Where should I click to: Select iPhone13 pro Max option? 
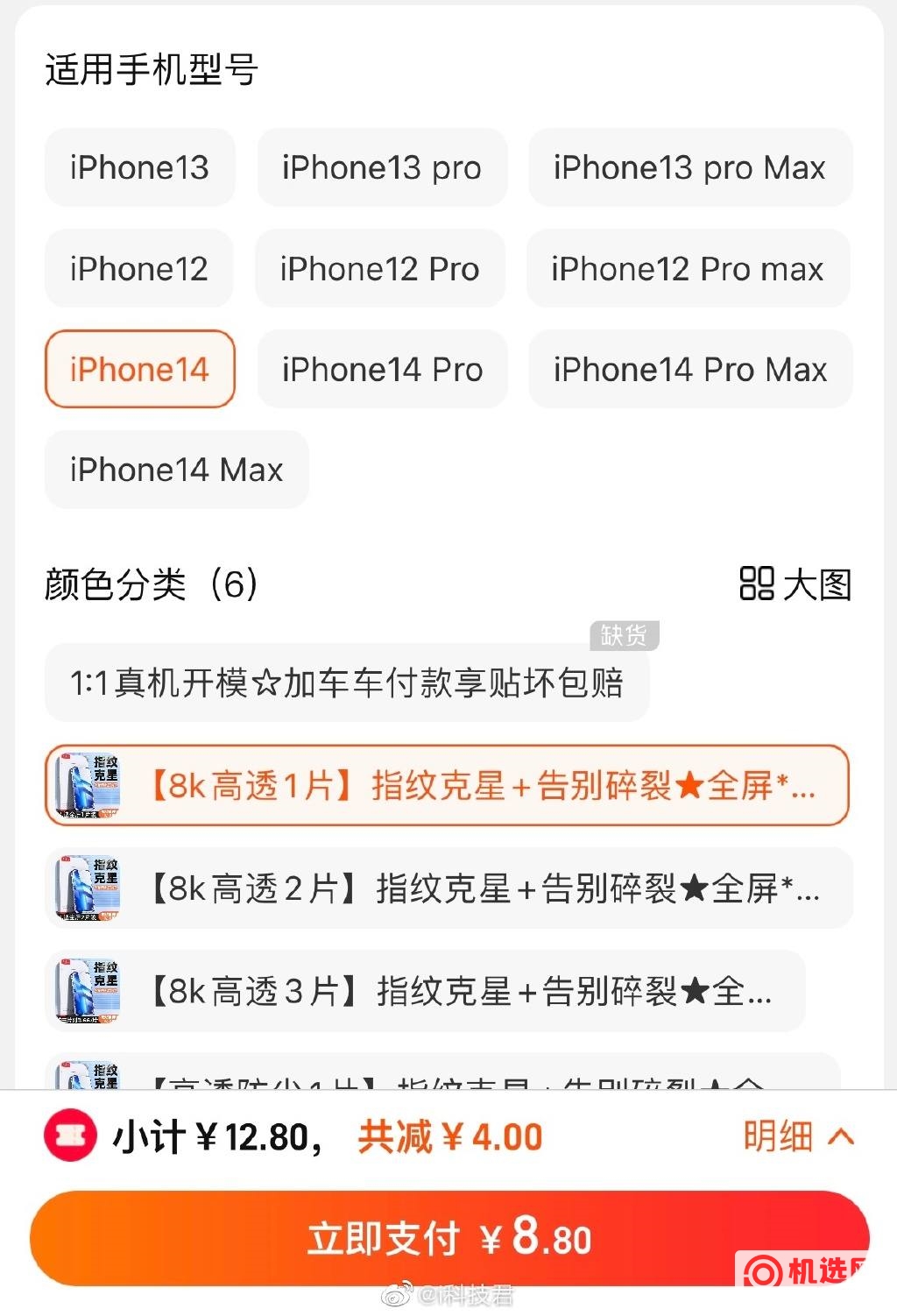(689, 167)
